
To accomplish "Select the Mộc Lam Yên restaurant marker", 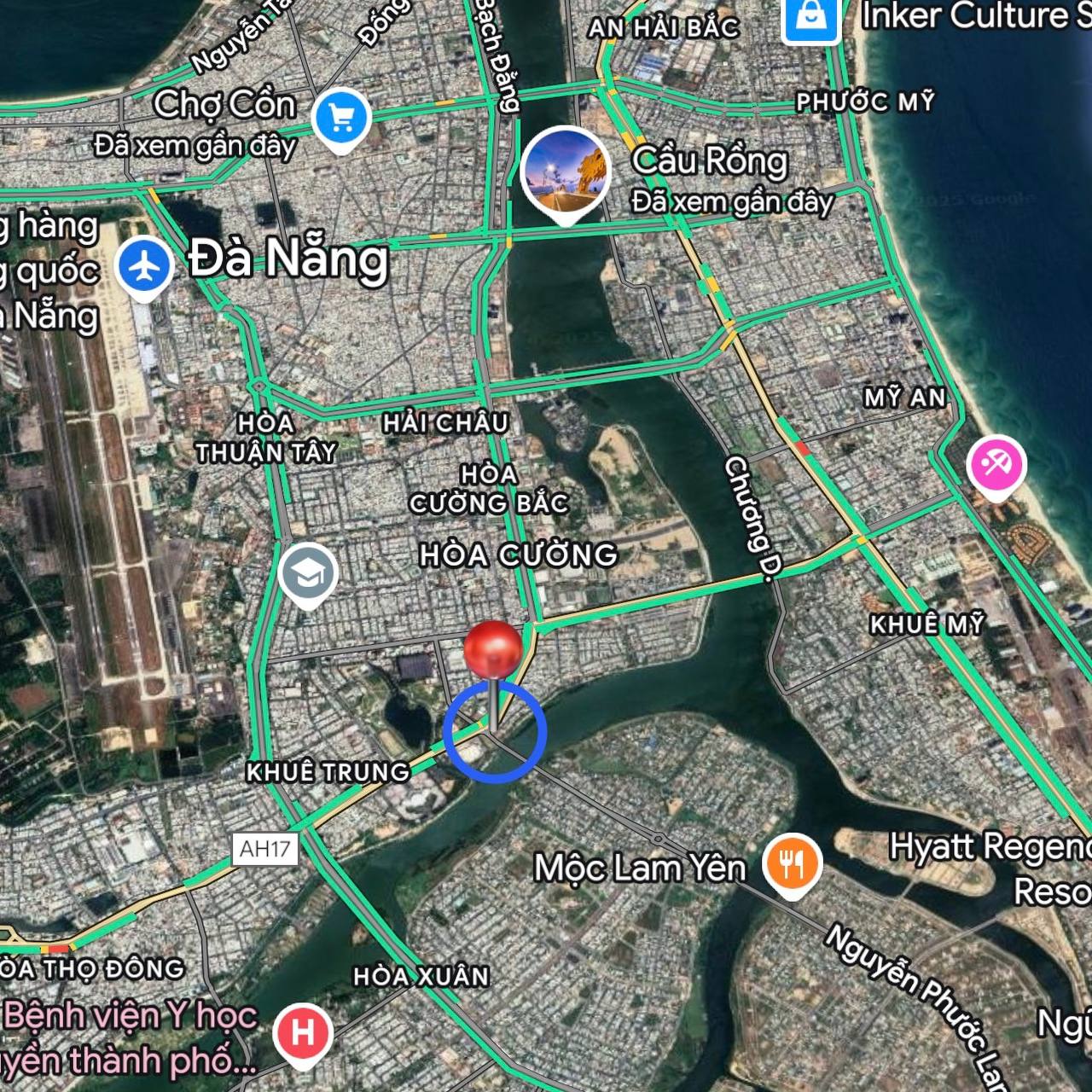I will 792,863.
